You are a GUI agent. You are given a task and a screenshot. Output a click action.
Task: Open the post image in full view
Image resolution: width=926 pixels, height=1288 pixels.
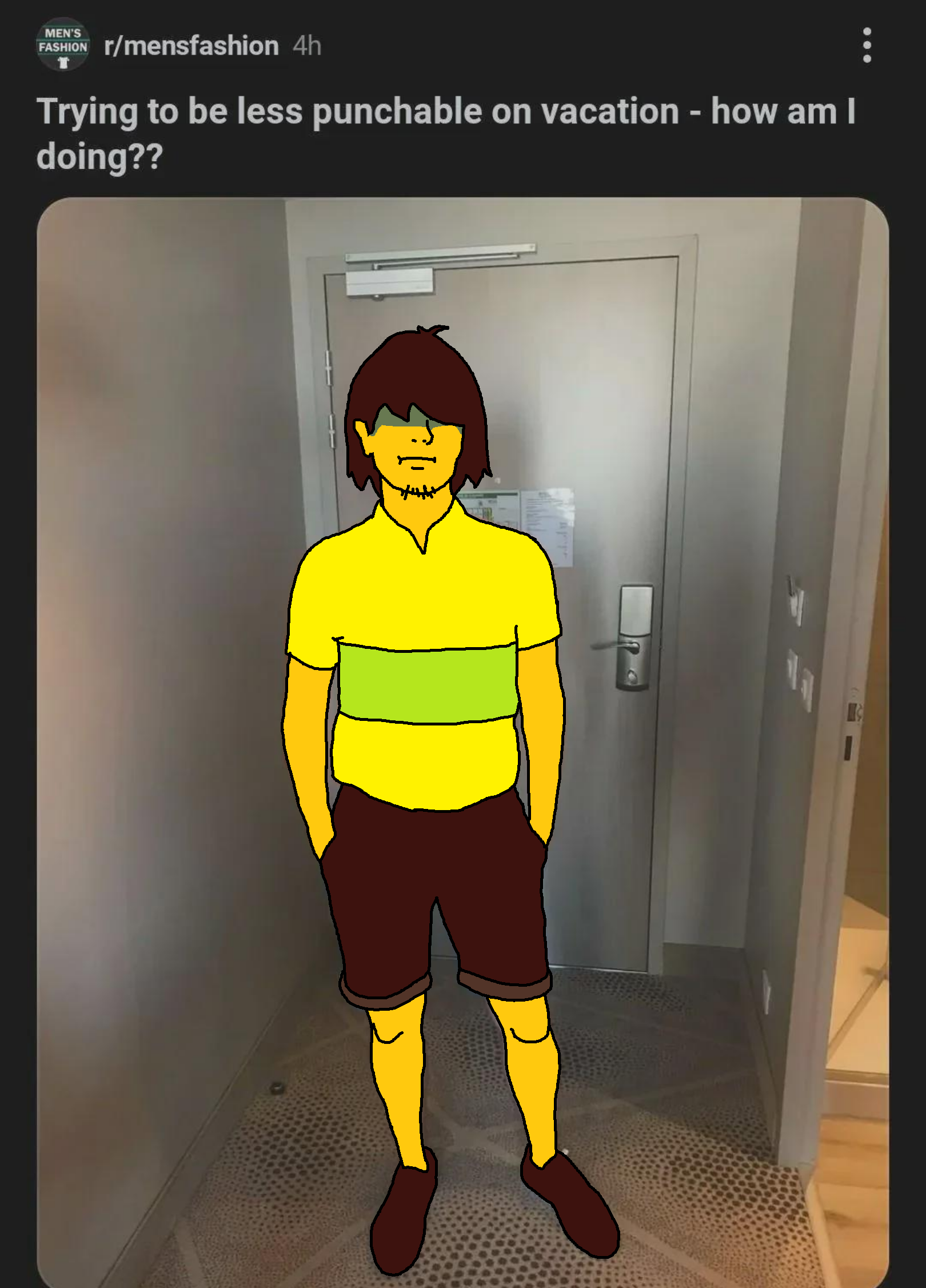[x=462, y=742]
